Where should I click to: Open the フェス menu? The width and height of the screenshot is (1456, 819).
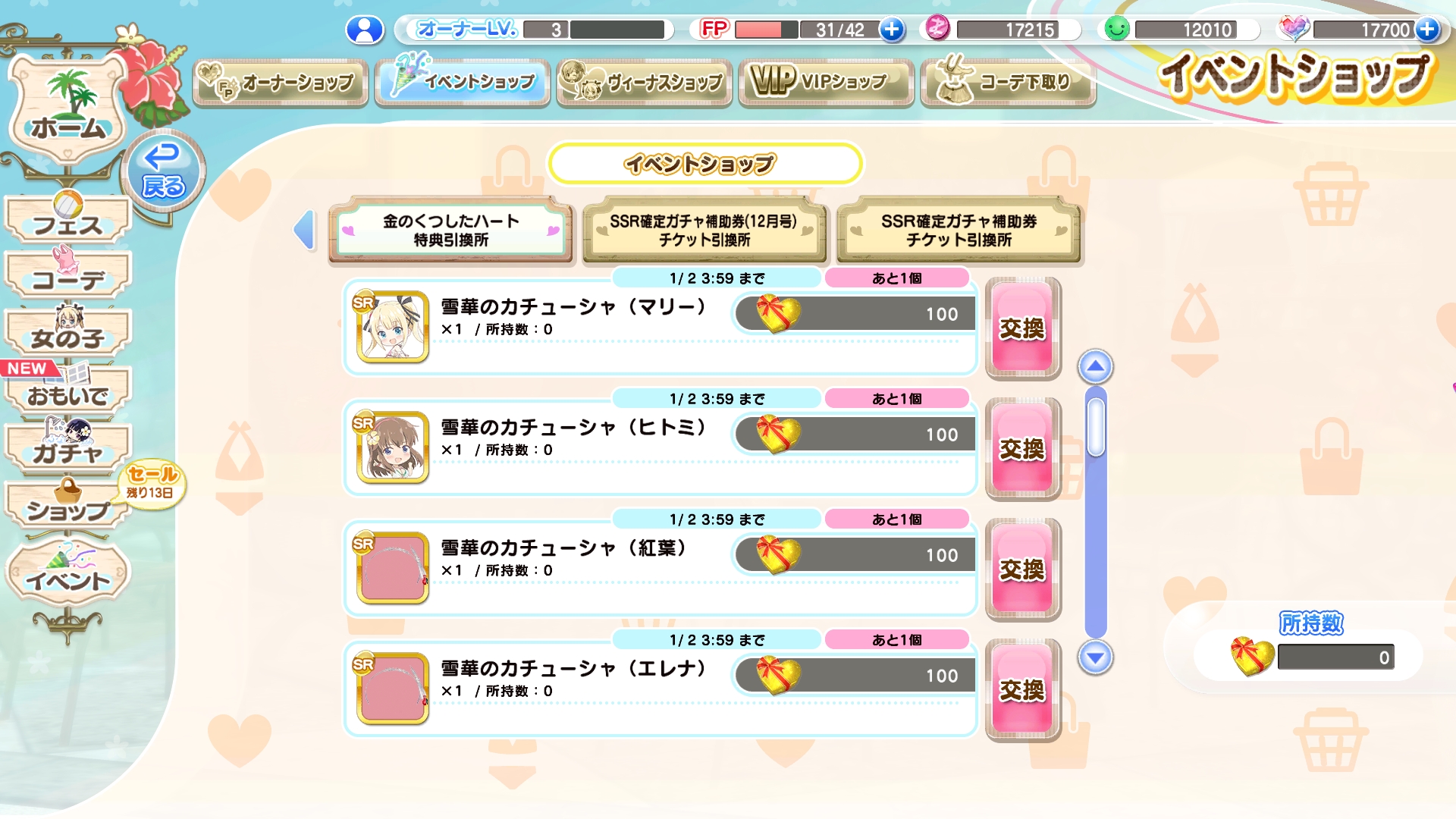point(68,221)
